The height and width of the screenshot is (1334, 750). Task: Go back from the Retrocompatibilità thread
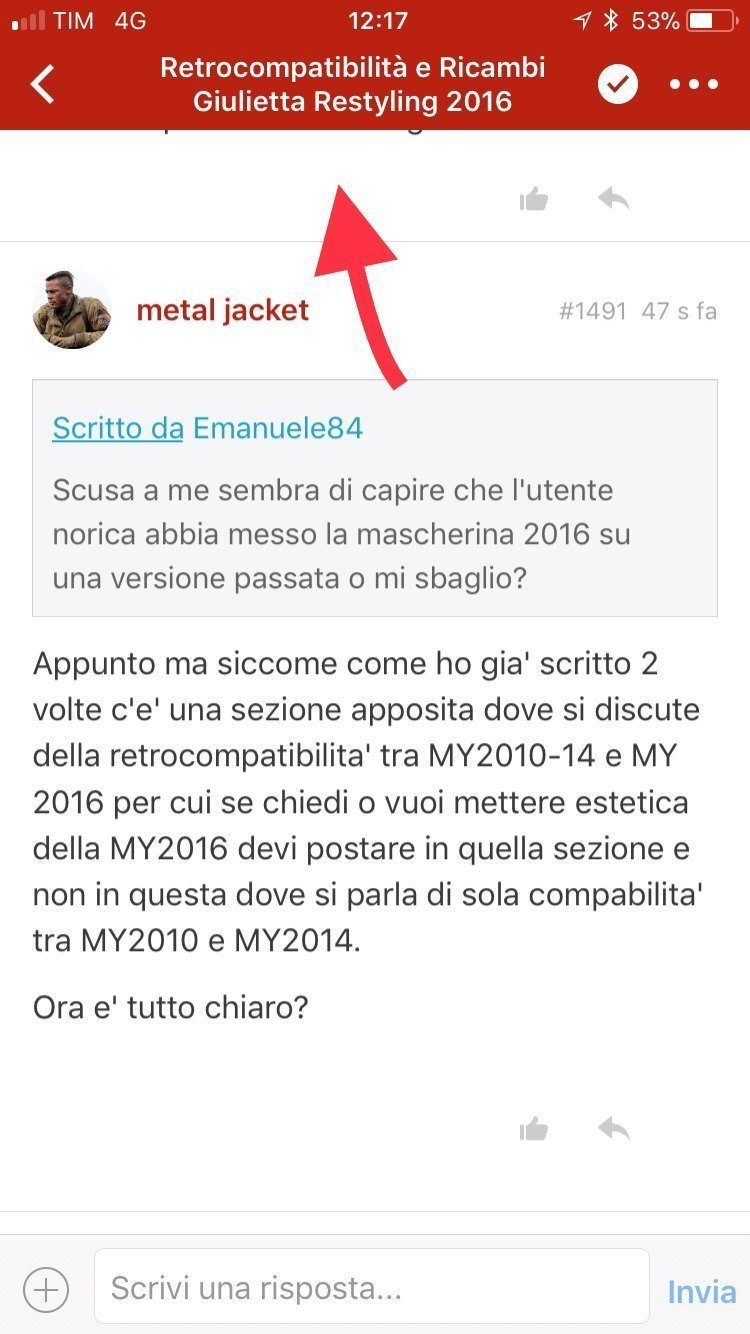(43, 85)
